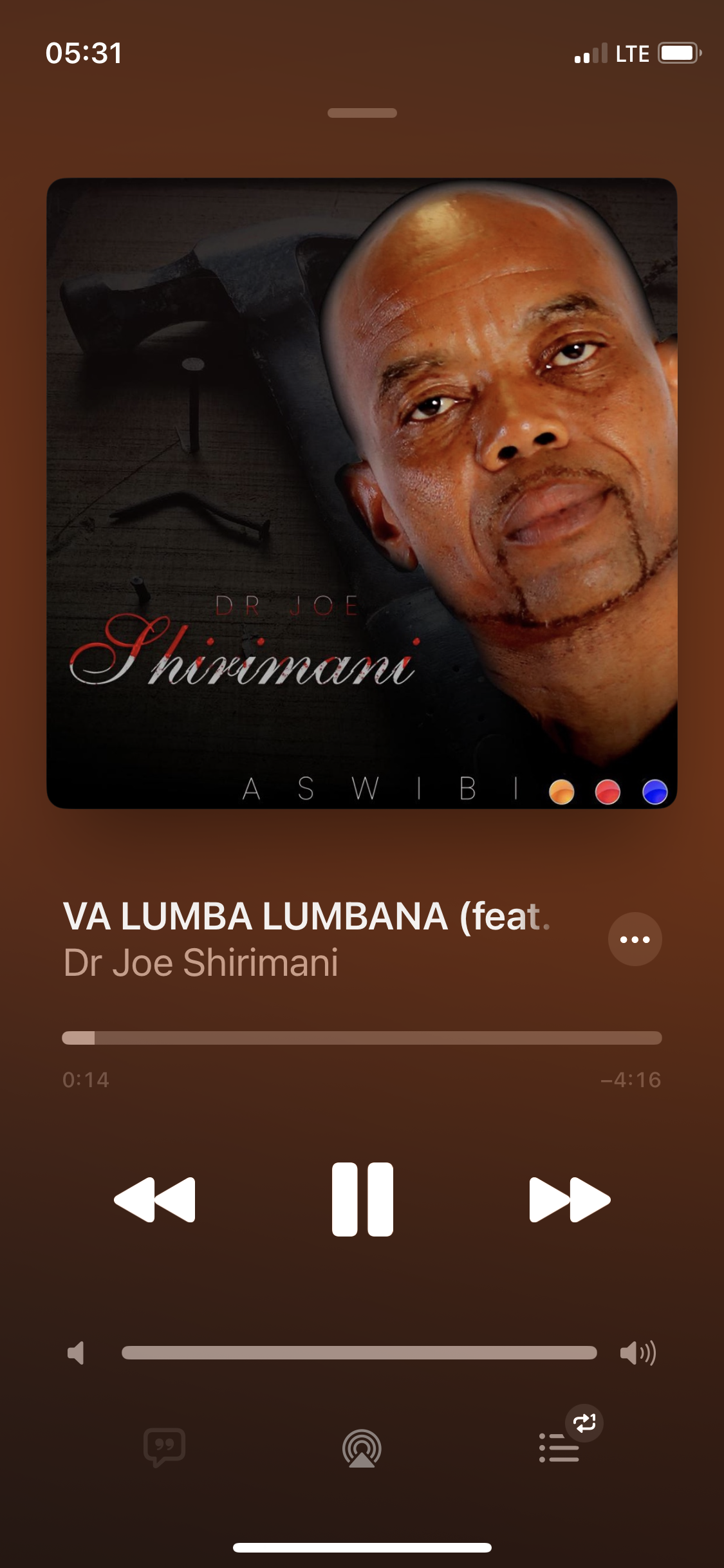Tap the battery indicator in the status bar

[676, 53]
